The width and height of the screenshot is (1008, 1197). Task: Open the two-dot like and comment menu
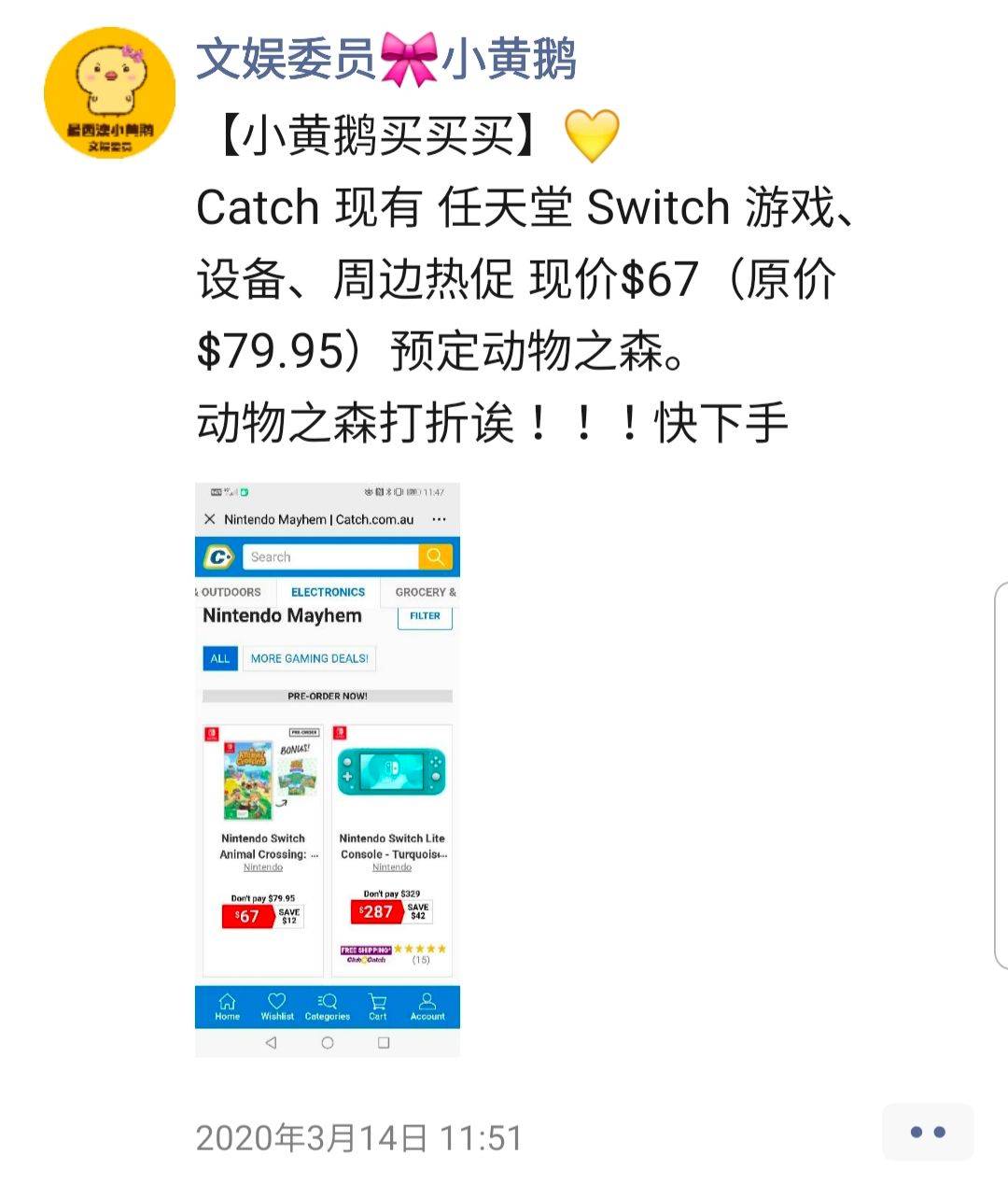tap(927, 1132)
